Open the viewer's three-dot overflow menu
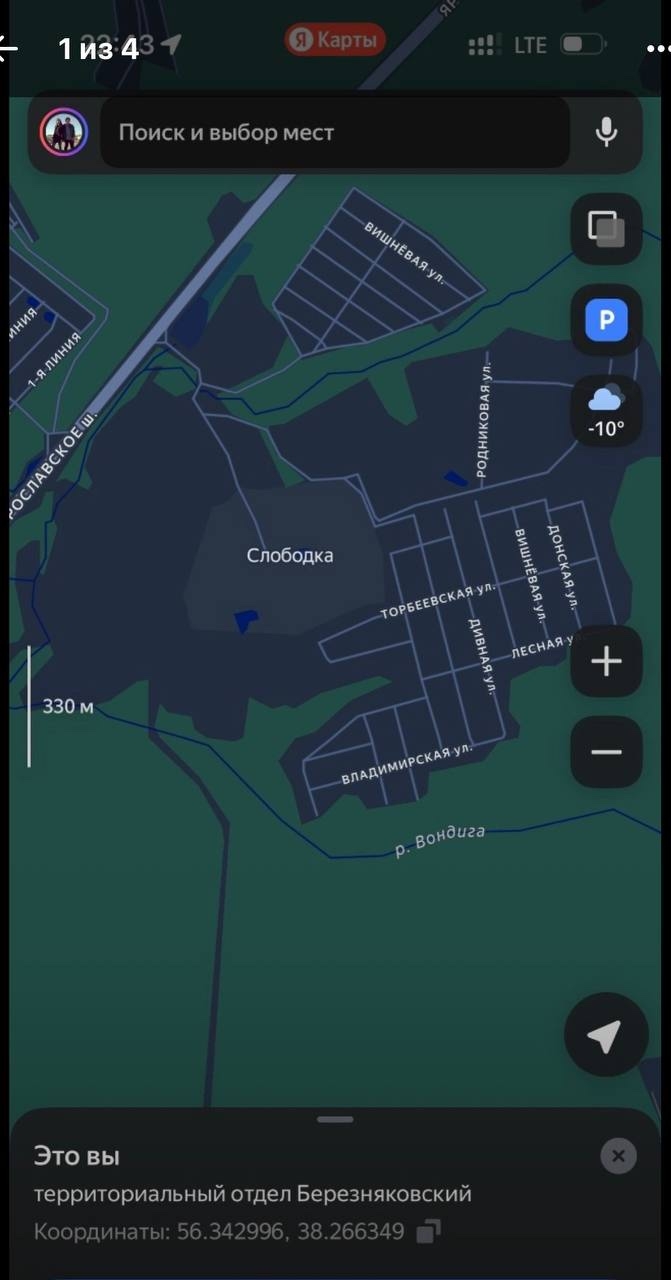Screen dimensions: 671x1280 click(x=656, y=47)
